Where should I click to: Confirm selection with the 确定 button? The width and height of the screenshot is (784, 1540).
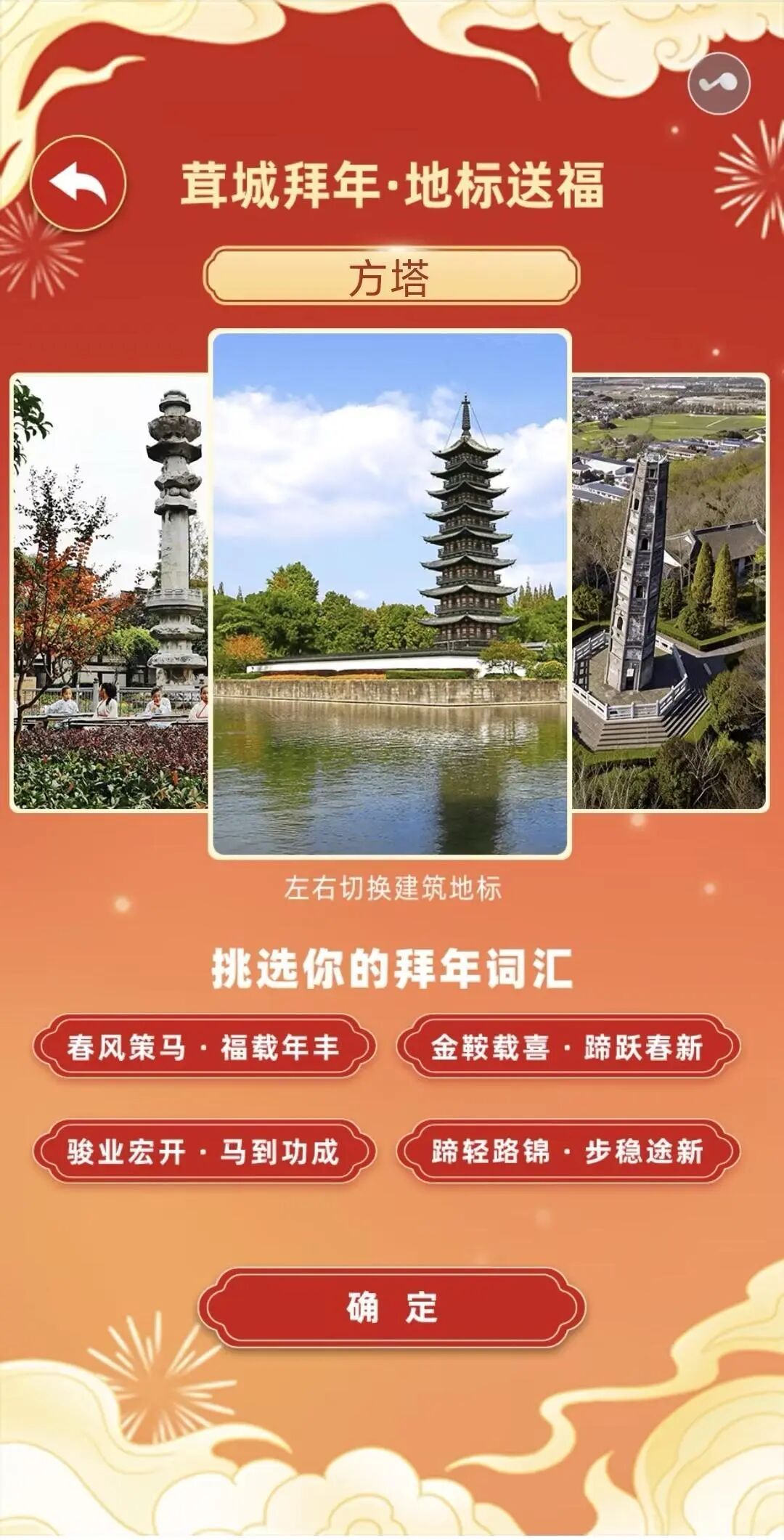[x=392, y=1308]
